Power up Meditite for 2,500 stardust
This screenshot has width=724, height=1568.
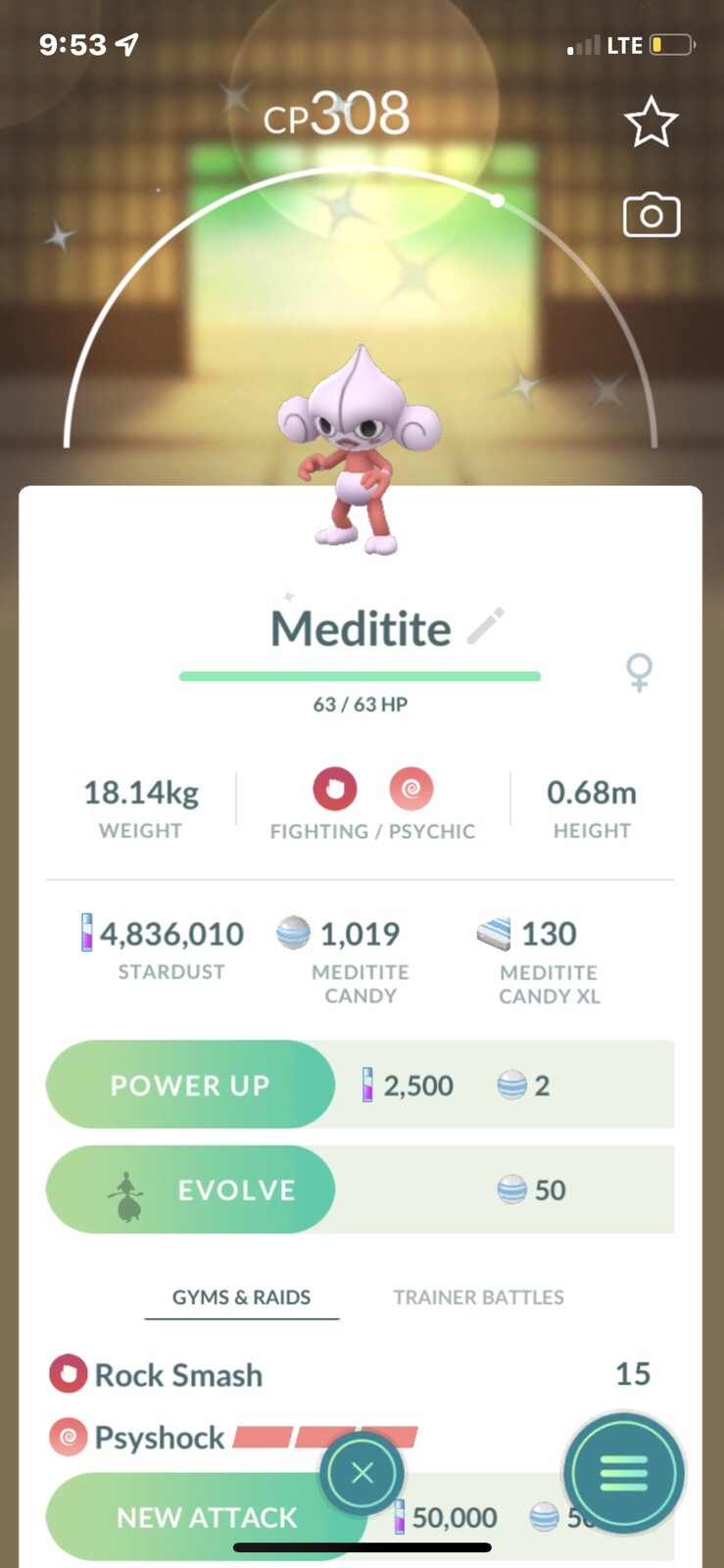[x=190, y=1085]
